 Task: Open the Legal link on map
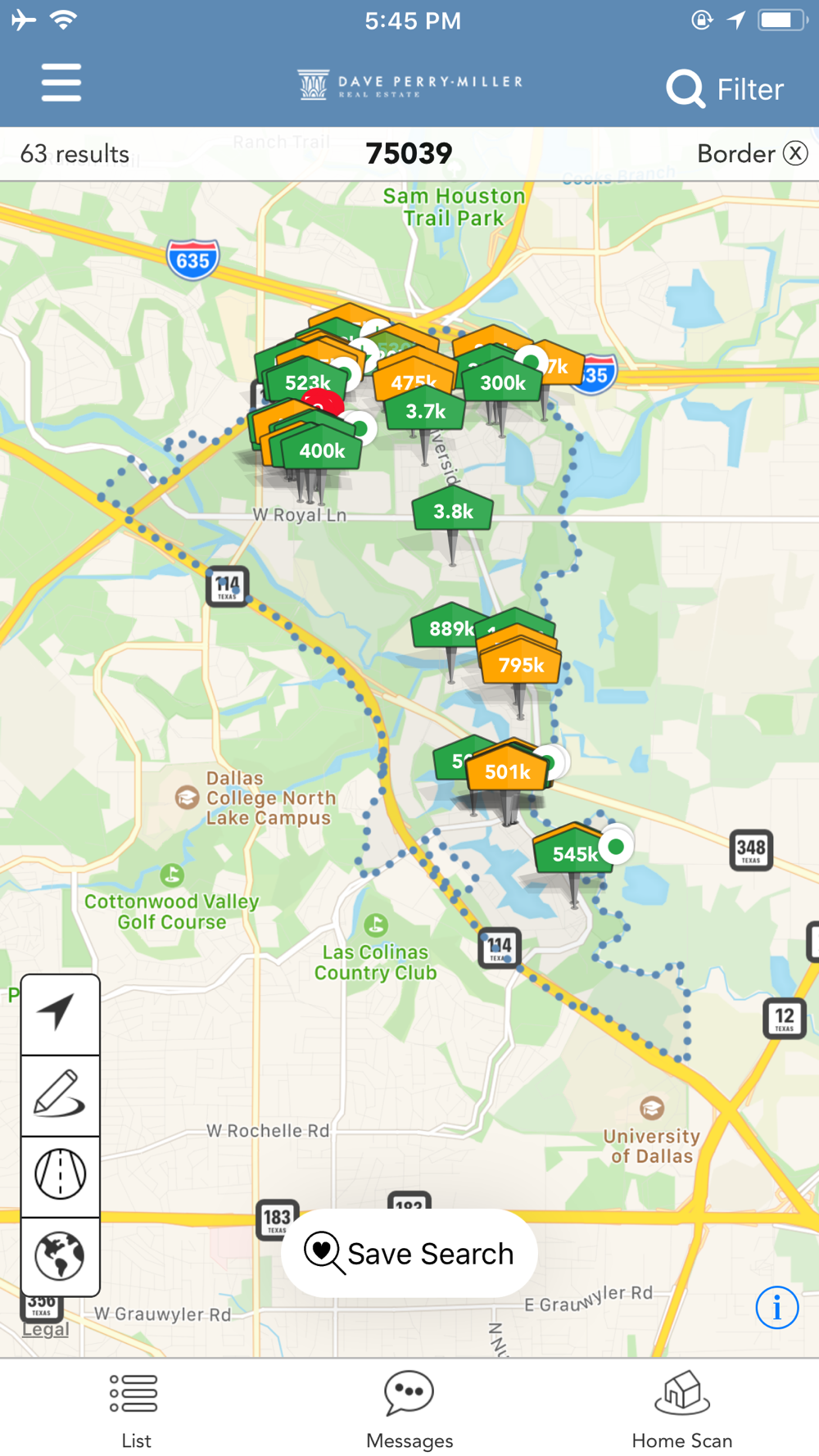[x=45, y=1329]
